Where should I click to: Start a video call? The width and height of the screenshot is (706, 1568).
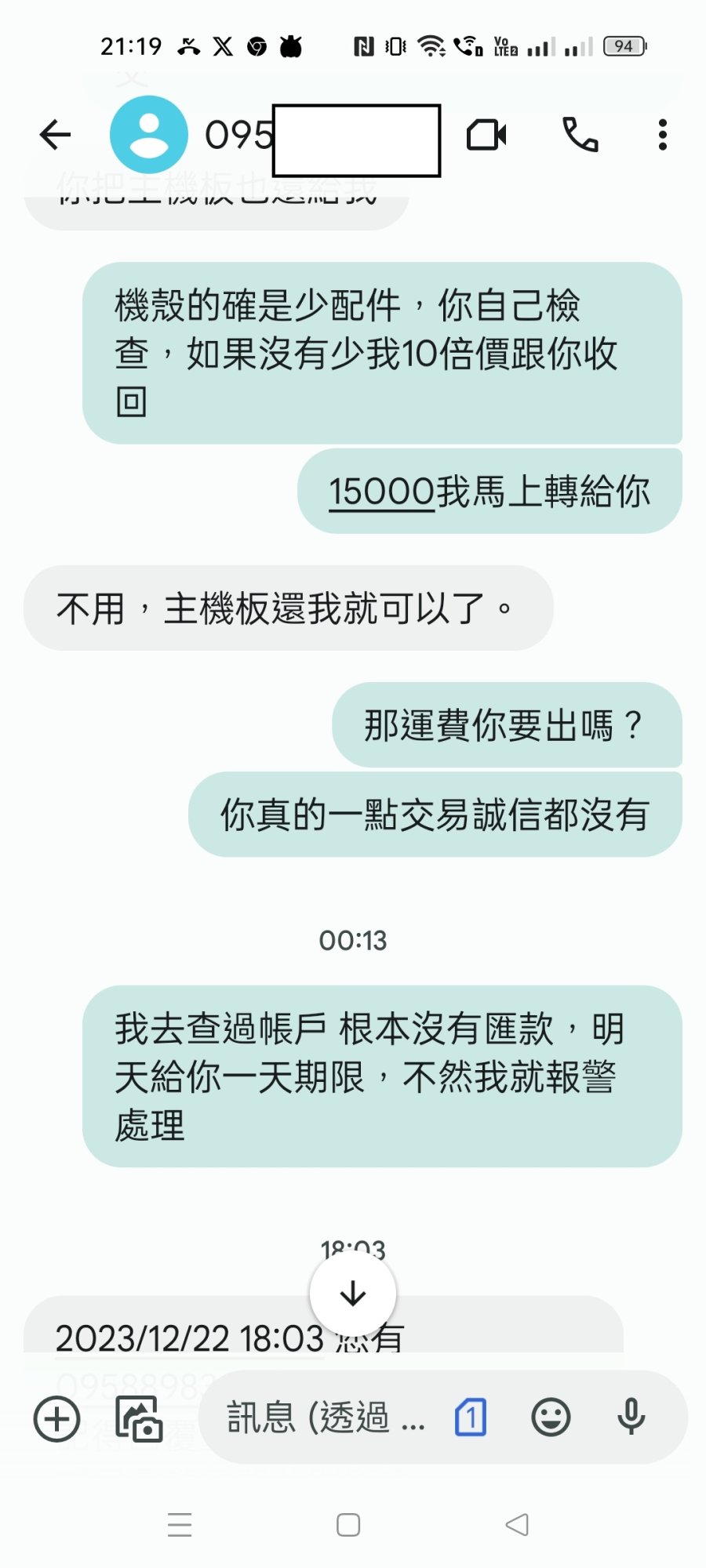486,135
